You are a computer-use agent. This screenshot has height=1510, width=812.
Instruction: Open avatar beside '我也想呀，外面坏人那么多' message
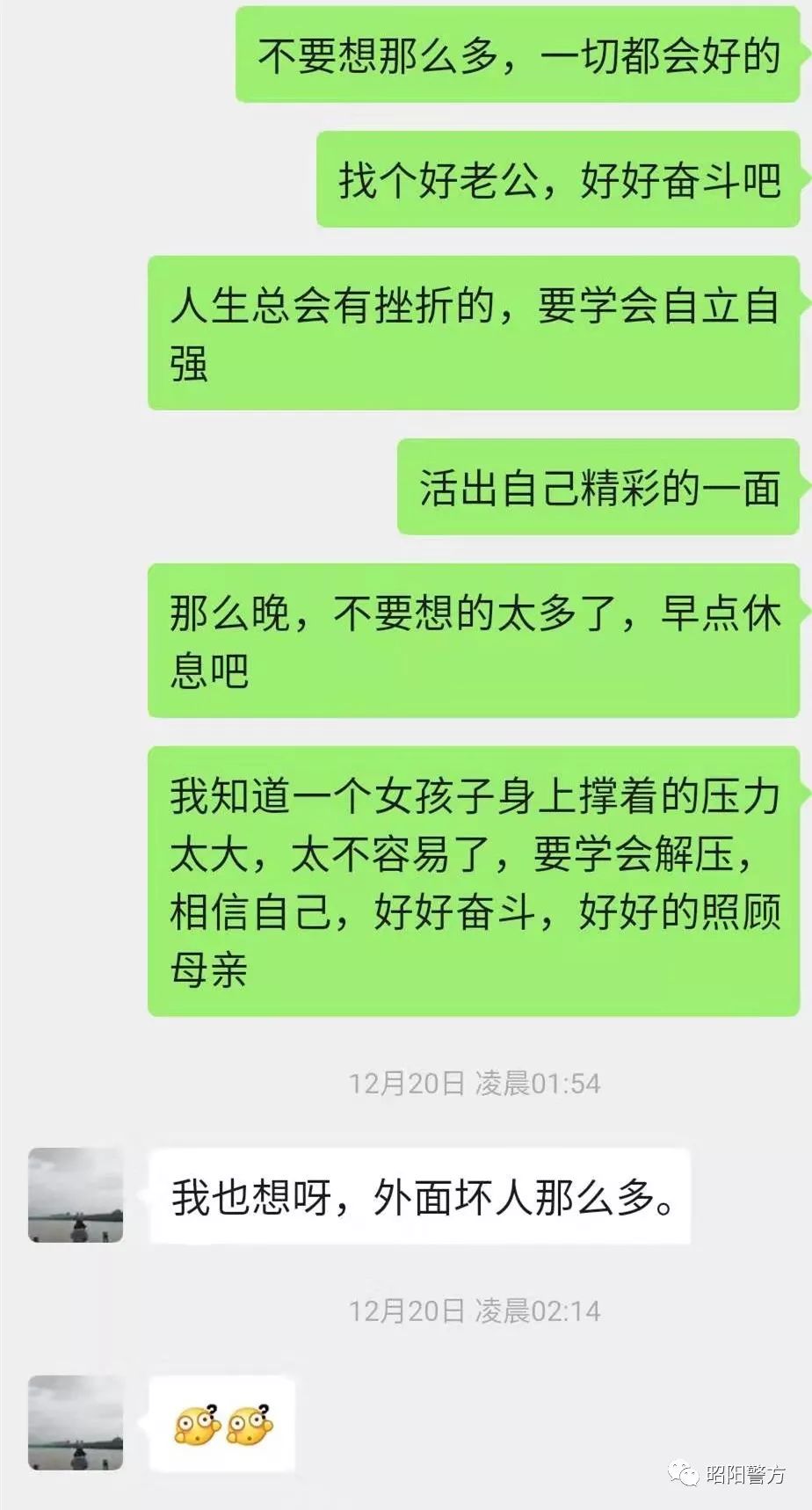(76, 1194)
